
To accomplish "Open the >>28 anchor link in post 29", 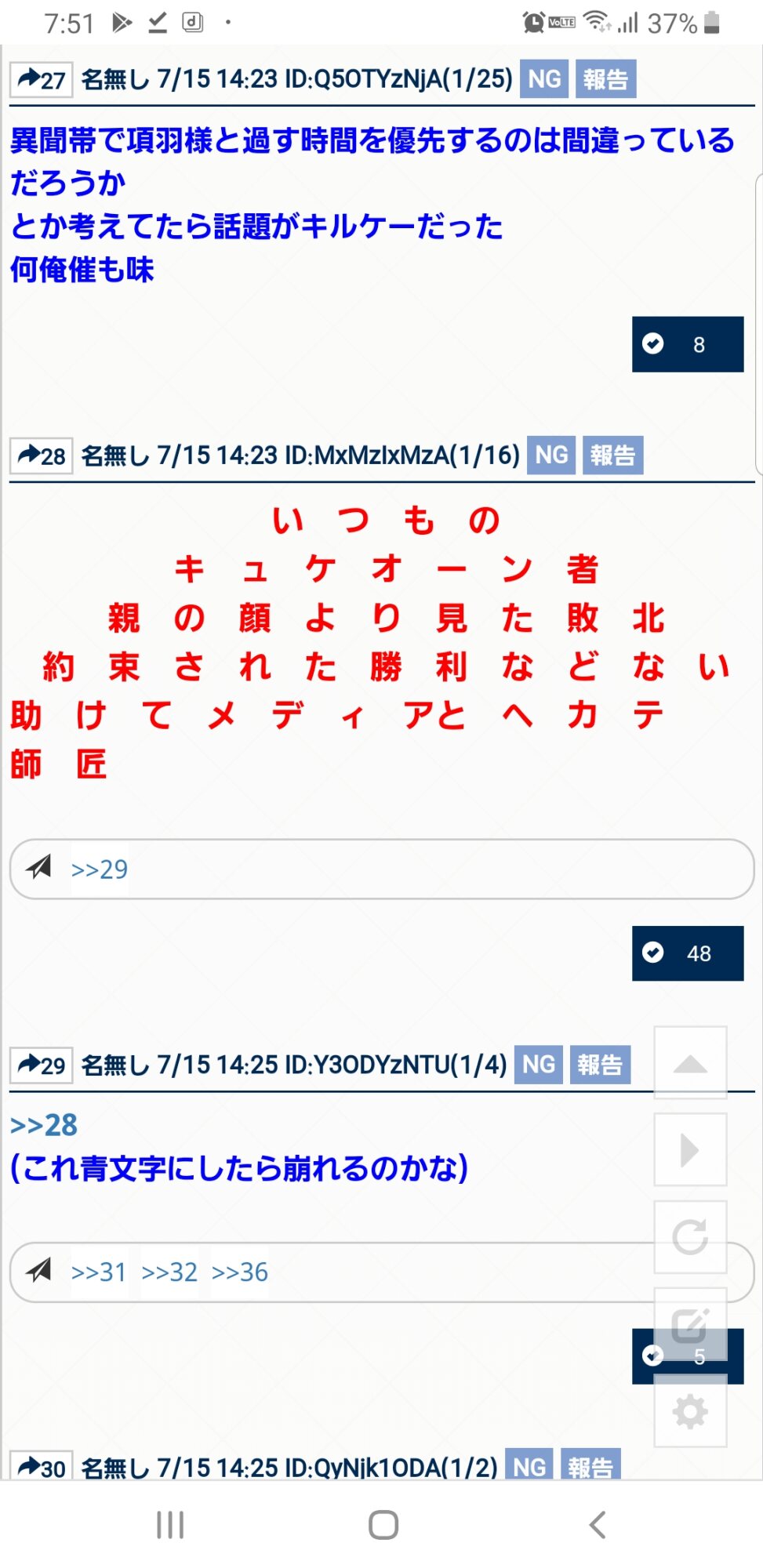I will point(44,1125).
